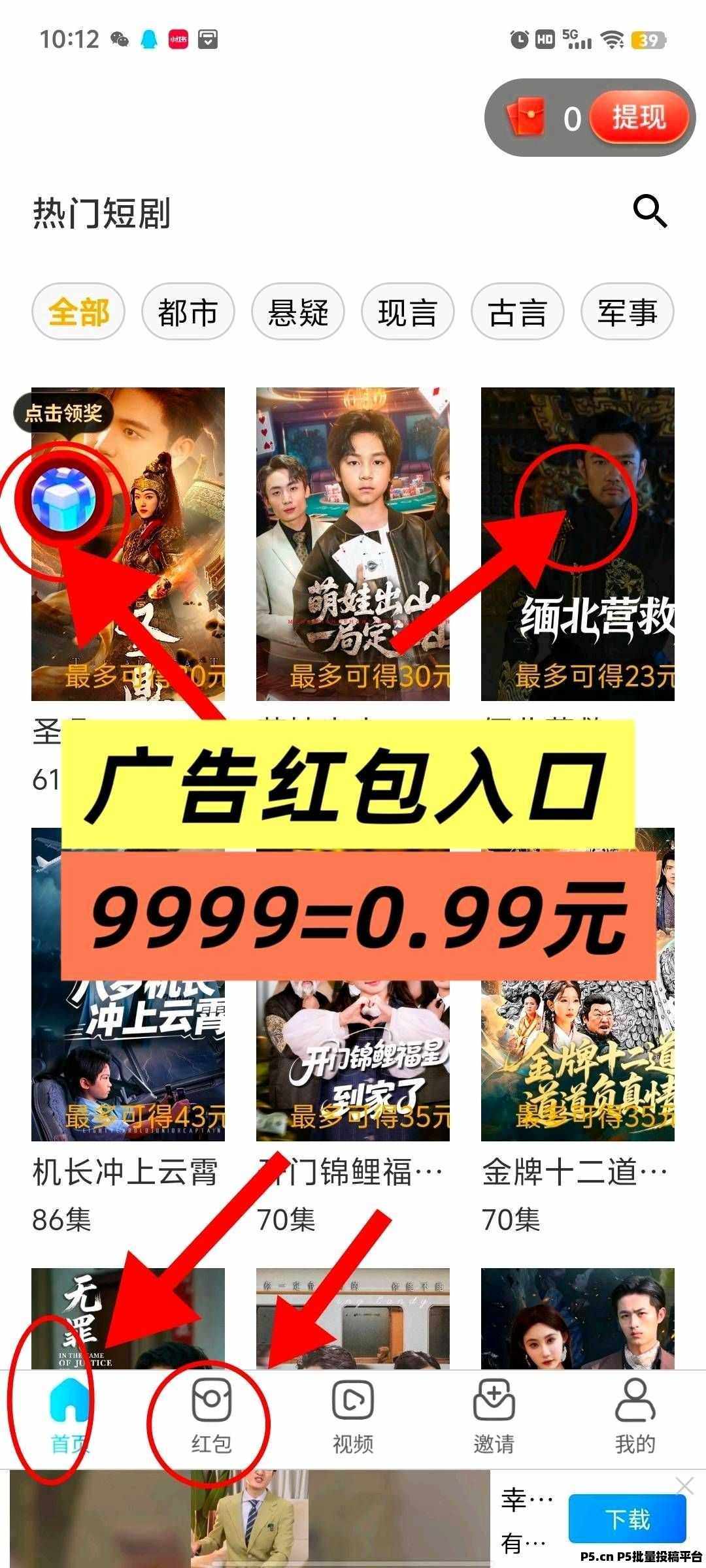706x1568 pixels.
Task: Select the 全部 category chip
Action: pos(78,312)
